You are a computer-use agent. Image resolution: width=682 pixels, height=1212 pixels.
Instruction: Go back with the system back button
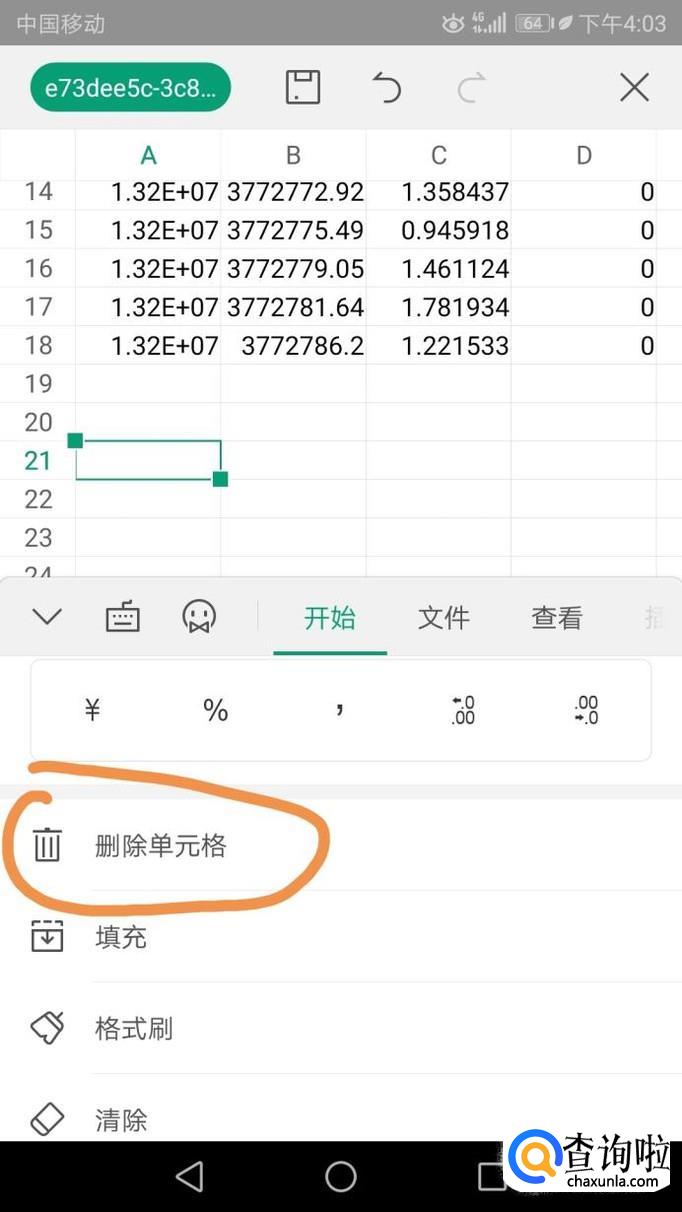[190, 1177]
